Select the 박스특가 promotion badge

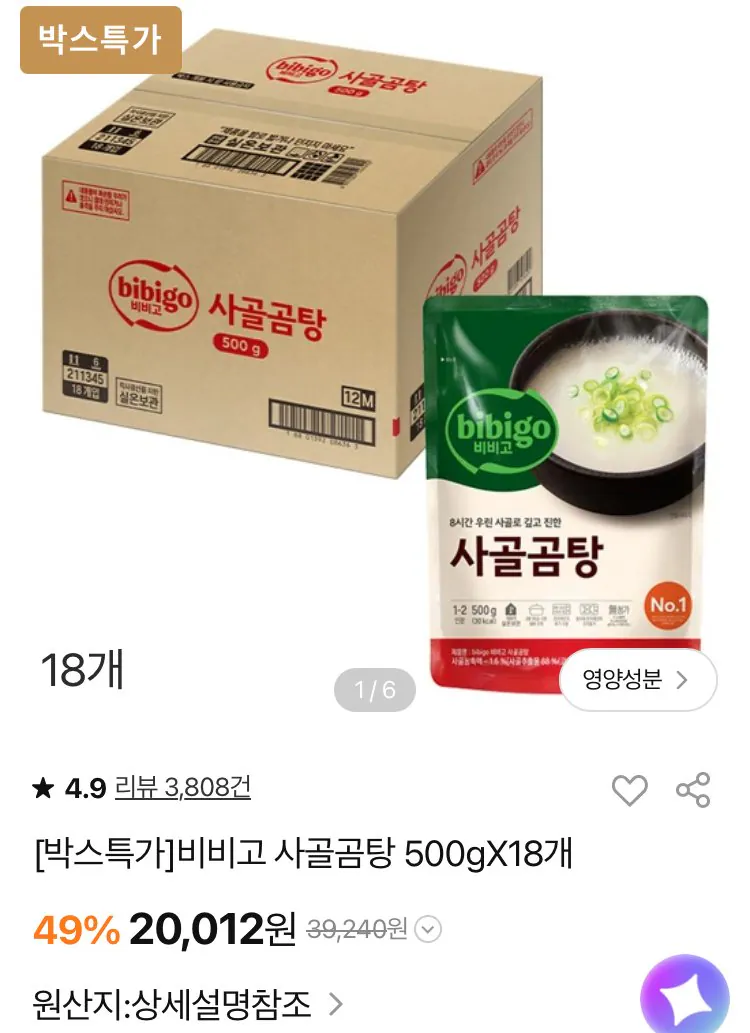coord(100,42)
